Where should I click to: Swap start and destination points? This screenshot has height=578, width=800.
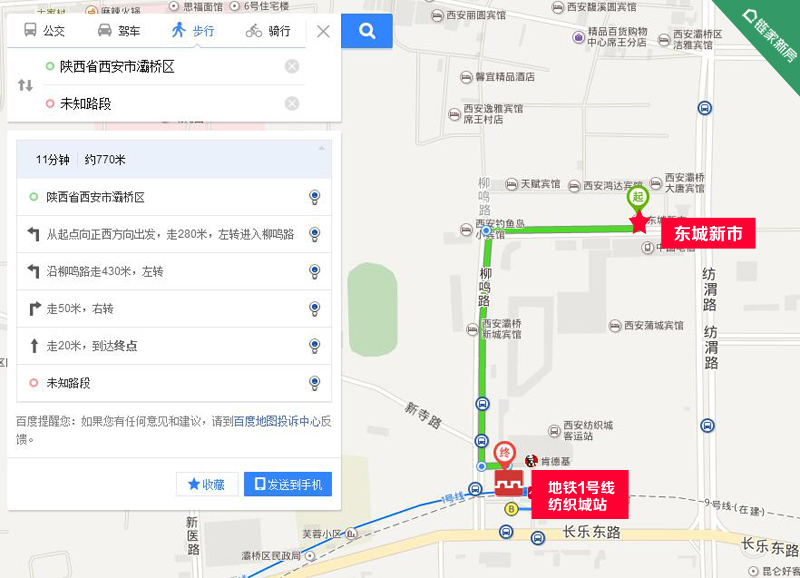pyautogui.click(x=25, y=85)
